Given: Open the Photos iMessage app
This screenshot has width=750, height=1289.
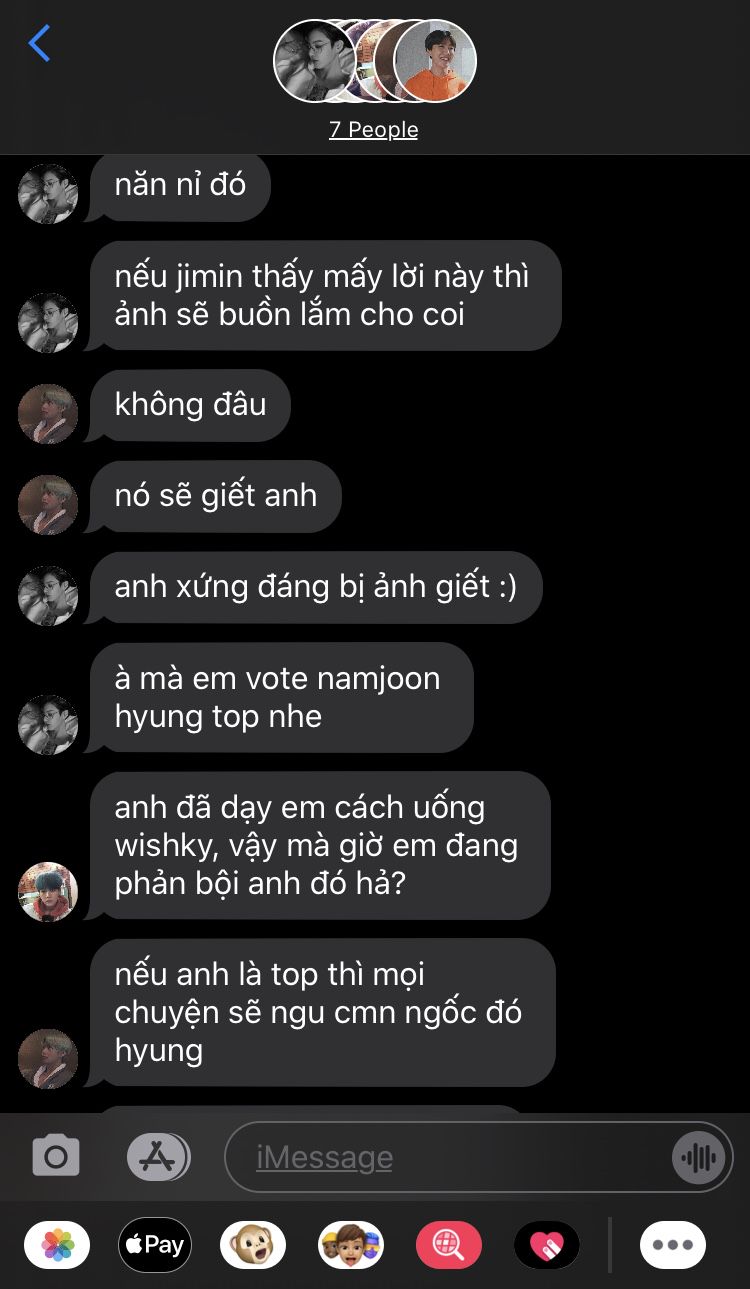Looking at the screenshot, I should tap(57, 1245).
